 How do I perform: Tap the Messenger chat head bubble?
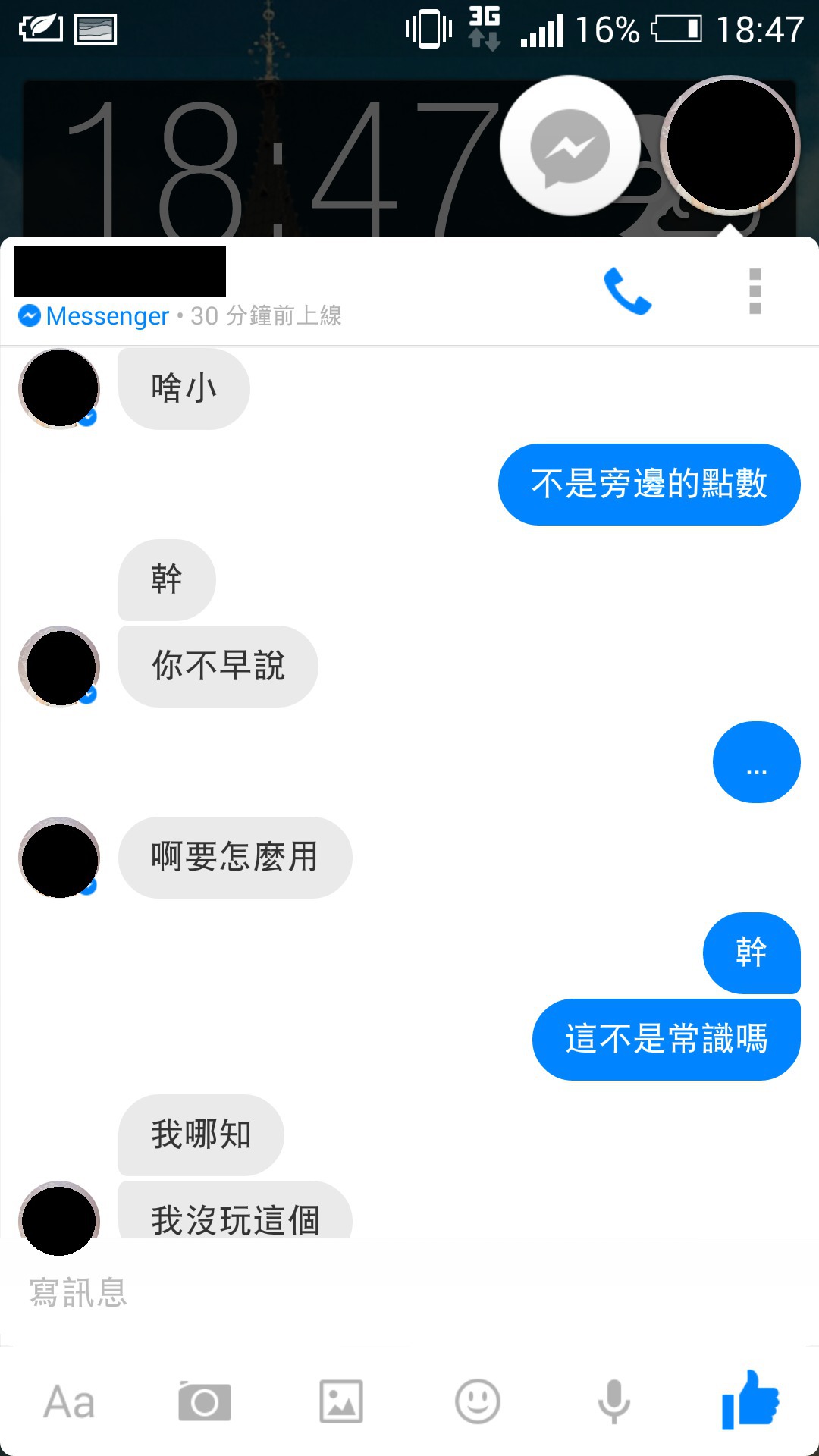[570, 146]
